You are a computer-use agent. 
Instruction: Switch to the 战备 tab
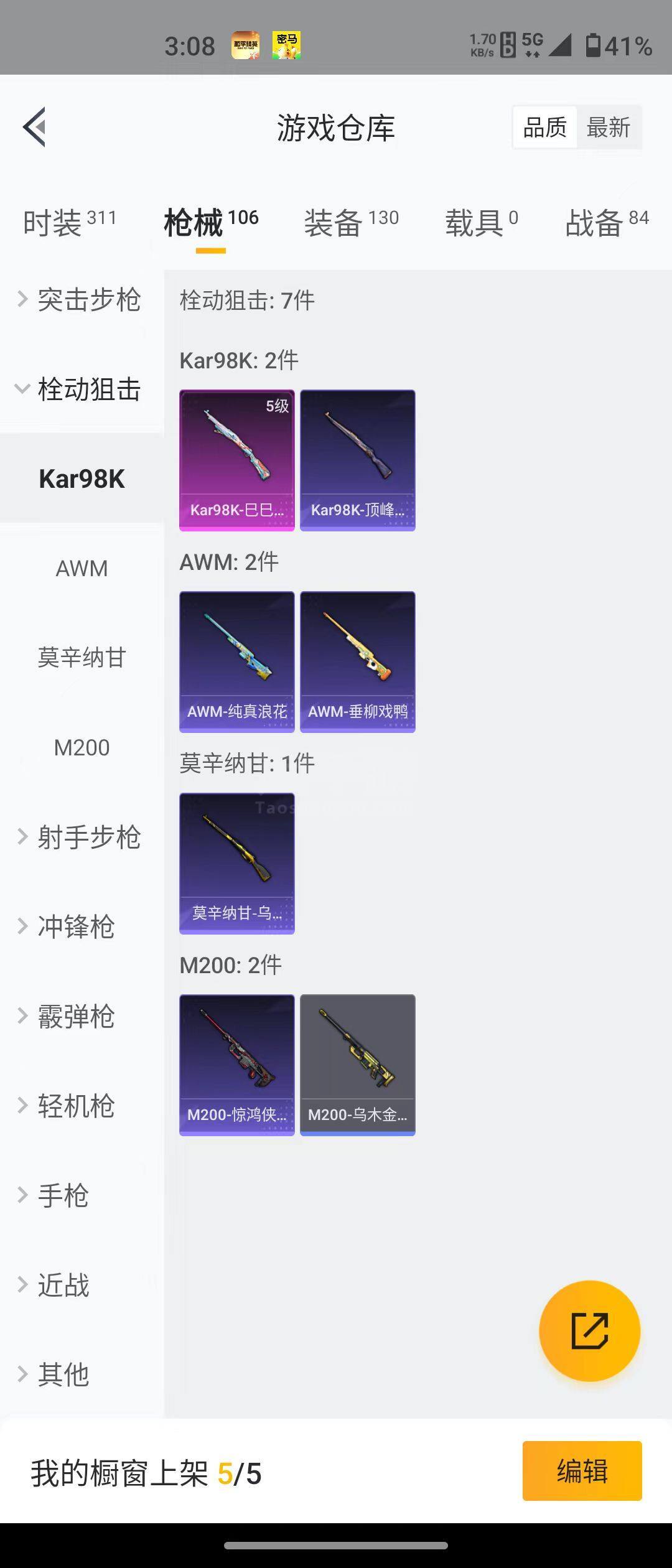pyautogui.click(x=607, y=222)
